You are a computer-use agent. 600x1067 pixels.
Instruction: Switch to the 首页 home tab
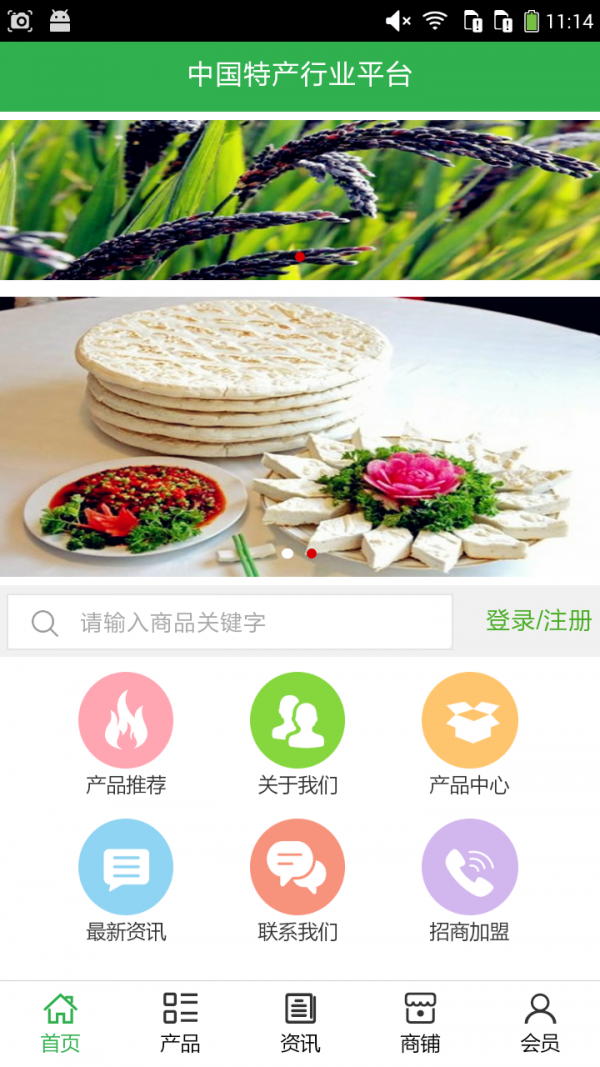coord(60,1022)
